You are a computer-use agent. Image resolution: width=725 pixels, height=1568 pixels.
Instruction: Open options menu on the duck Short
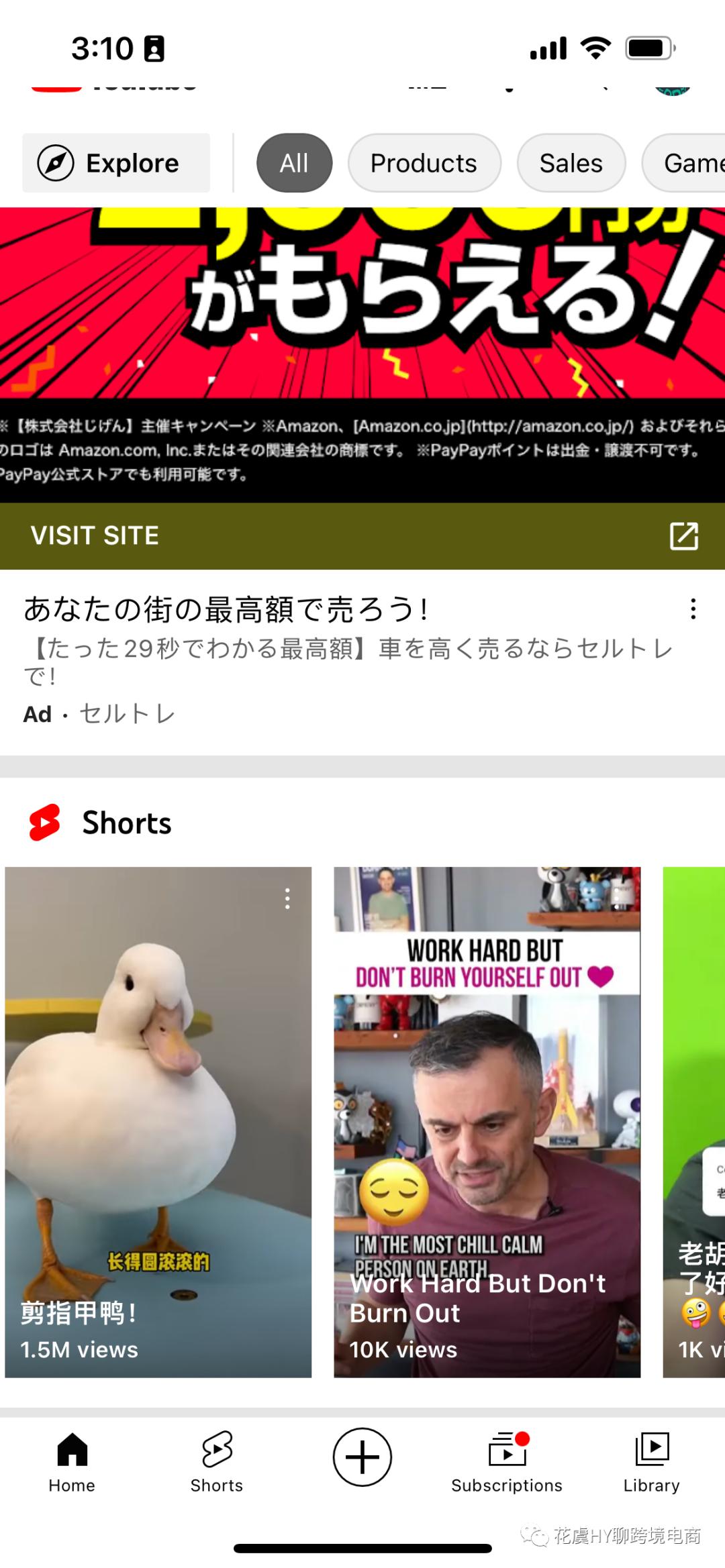[286, 897]
